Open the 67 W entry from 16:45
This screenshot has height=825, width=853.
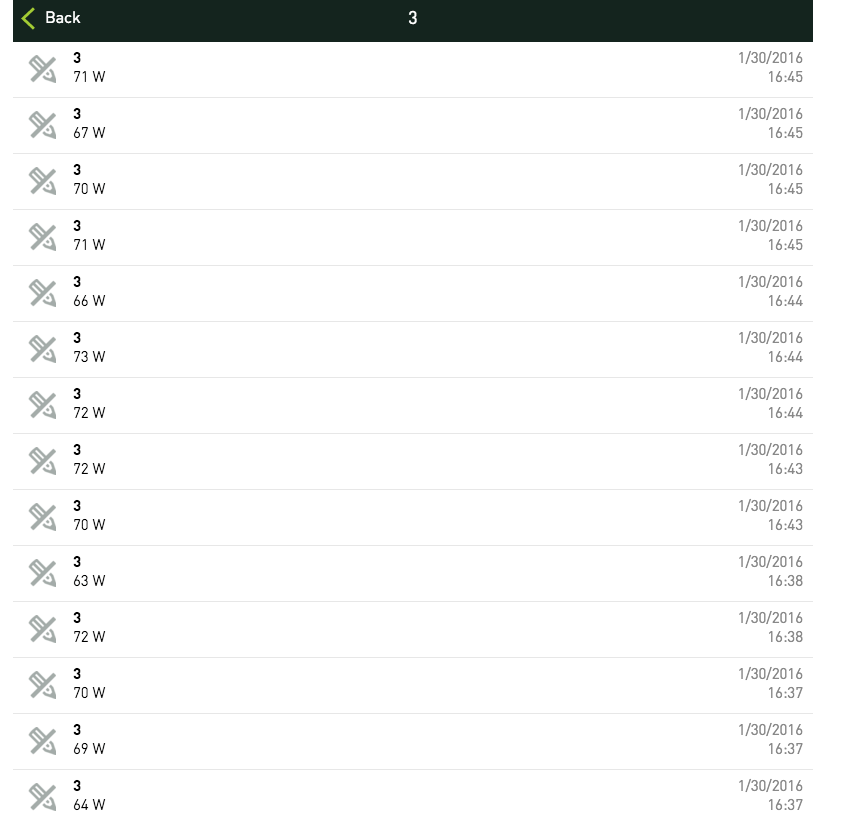412,124
